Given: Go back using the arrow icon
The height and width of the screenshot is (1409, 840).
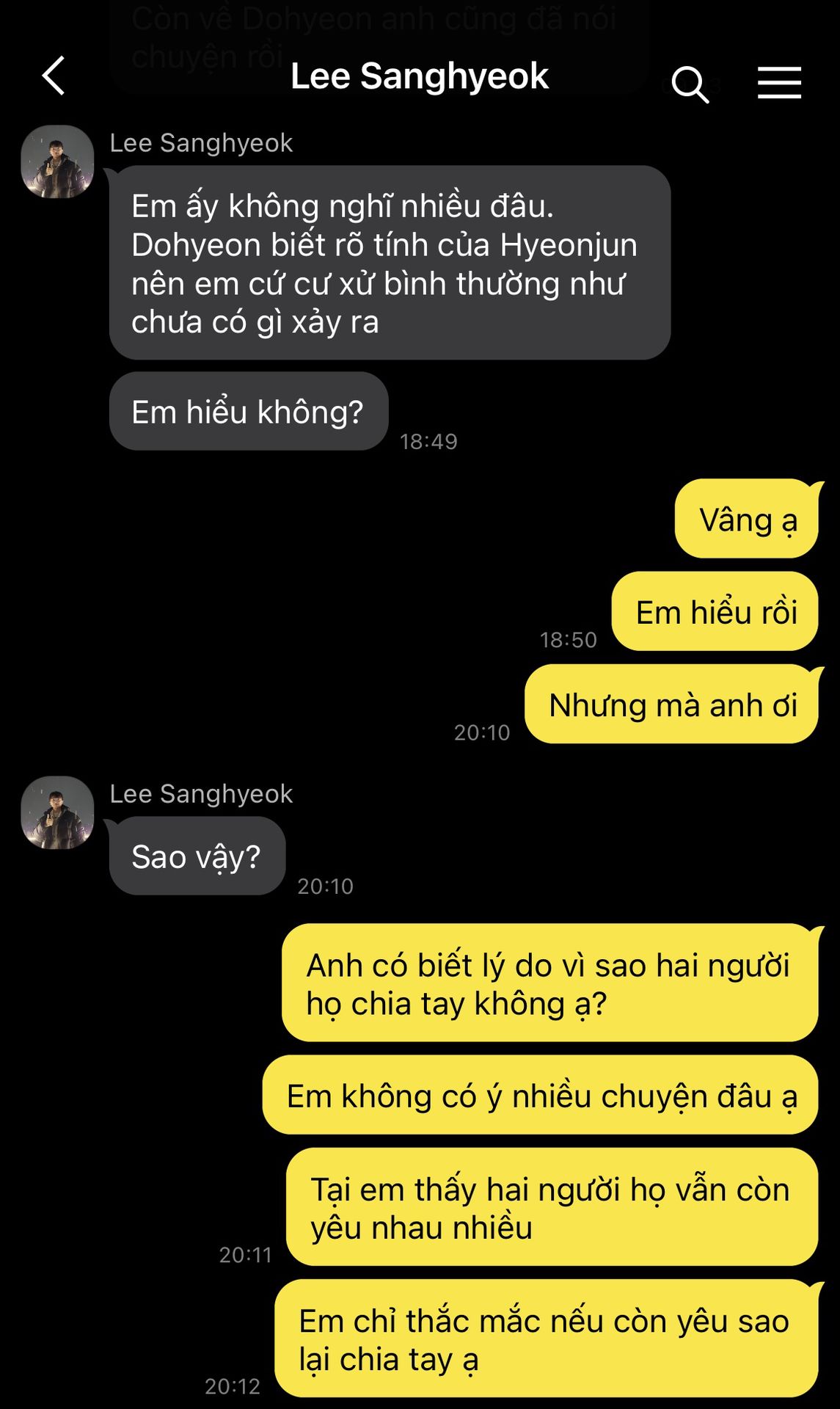Looking at the screenshot, I should click(x=54, y=76).
